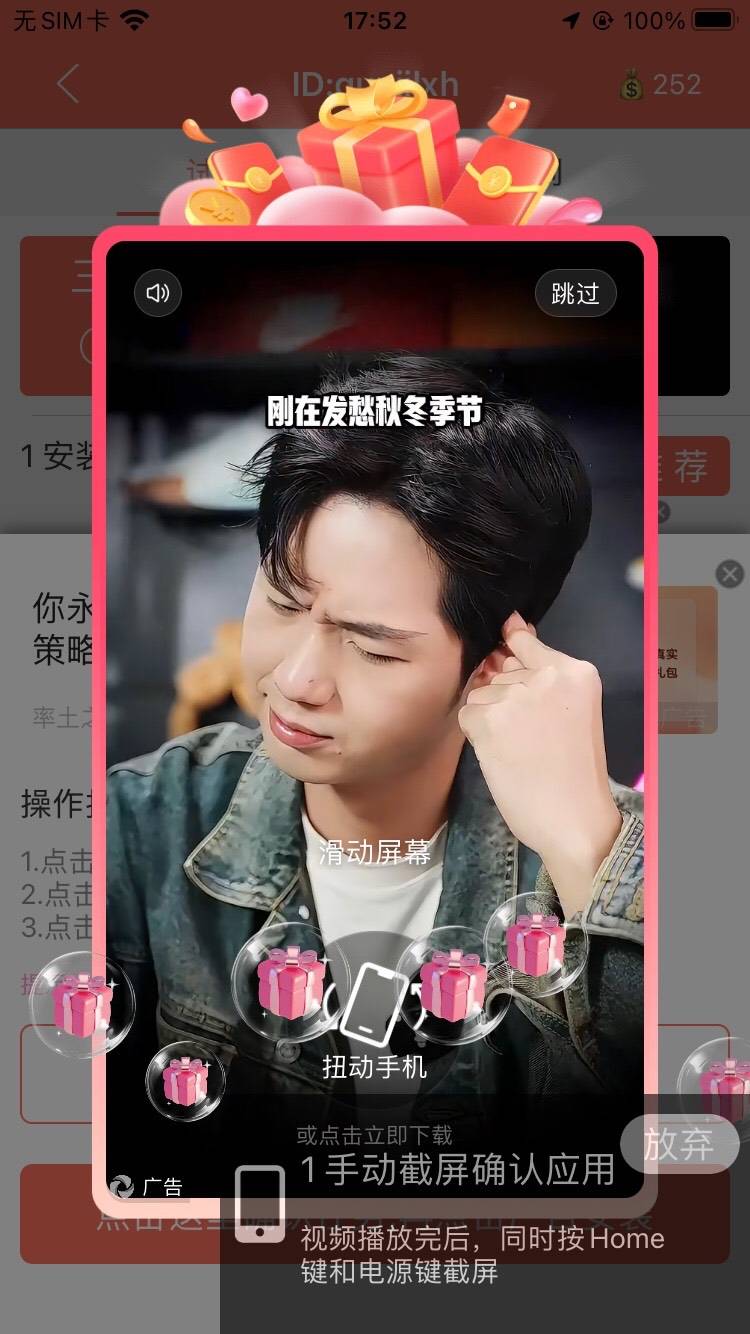Tap 放弃 to give up
This screenshot has height=1334, width=750.
click(x=679, y=1144)
